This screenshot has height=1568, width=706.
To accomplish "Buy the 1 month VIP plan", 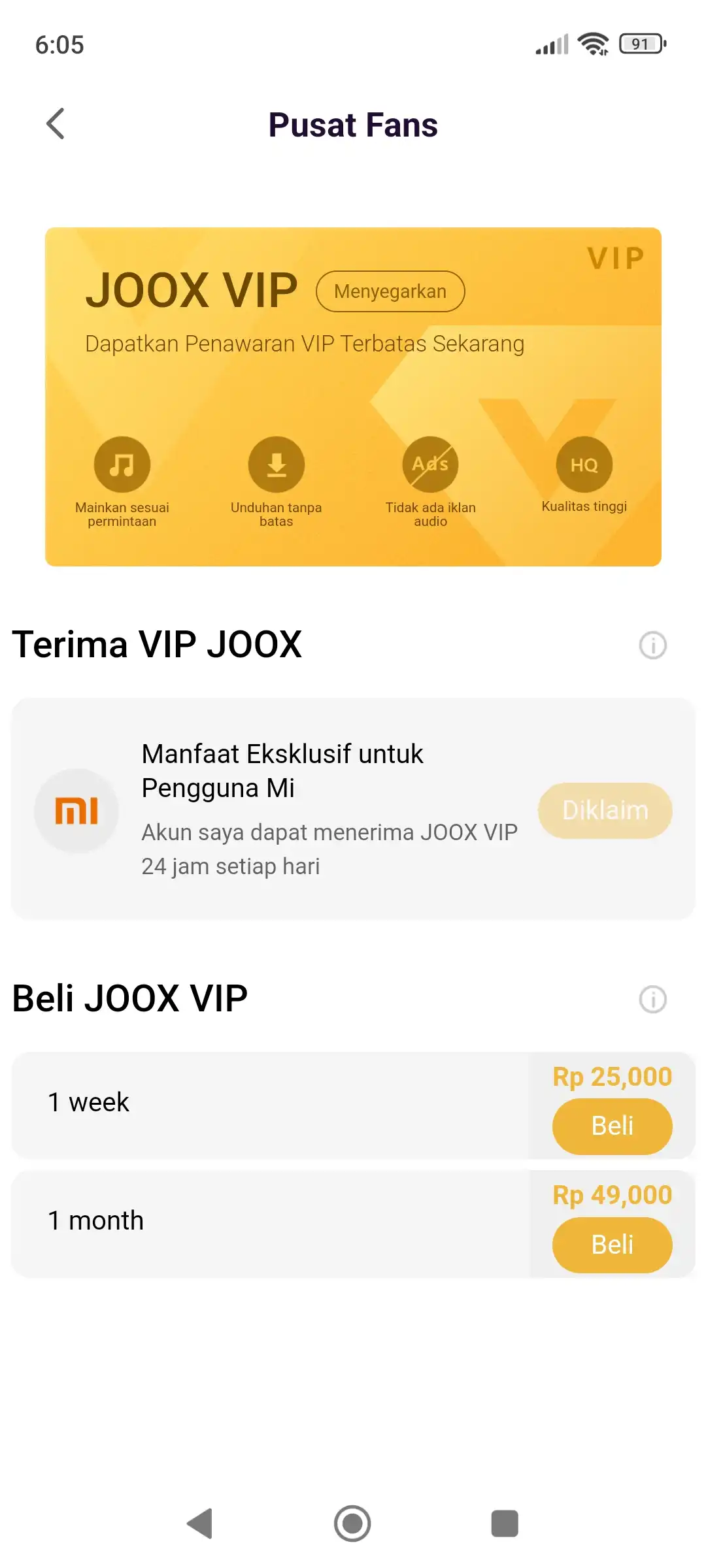I will click(x=612, y=1245).
